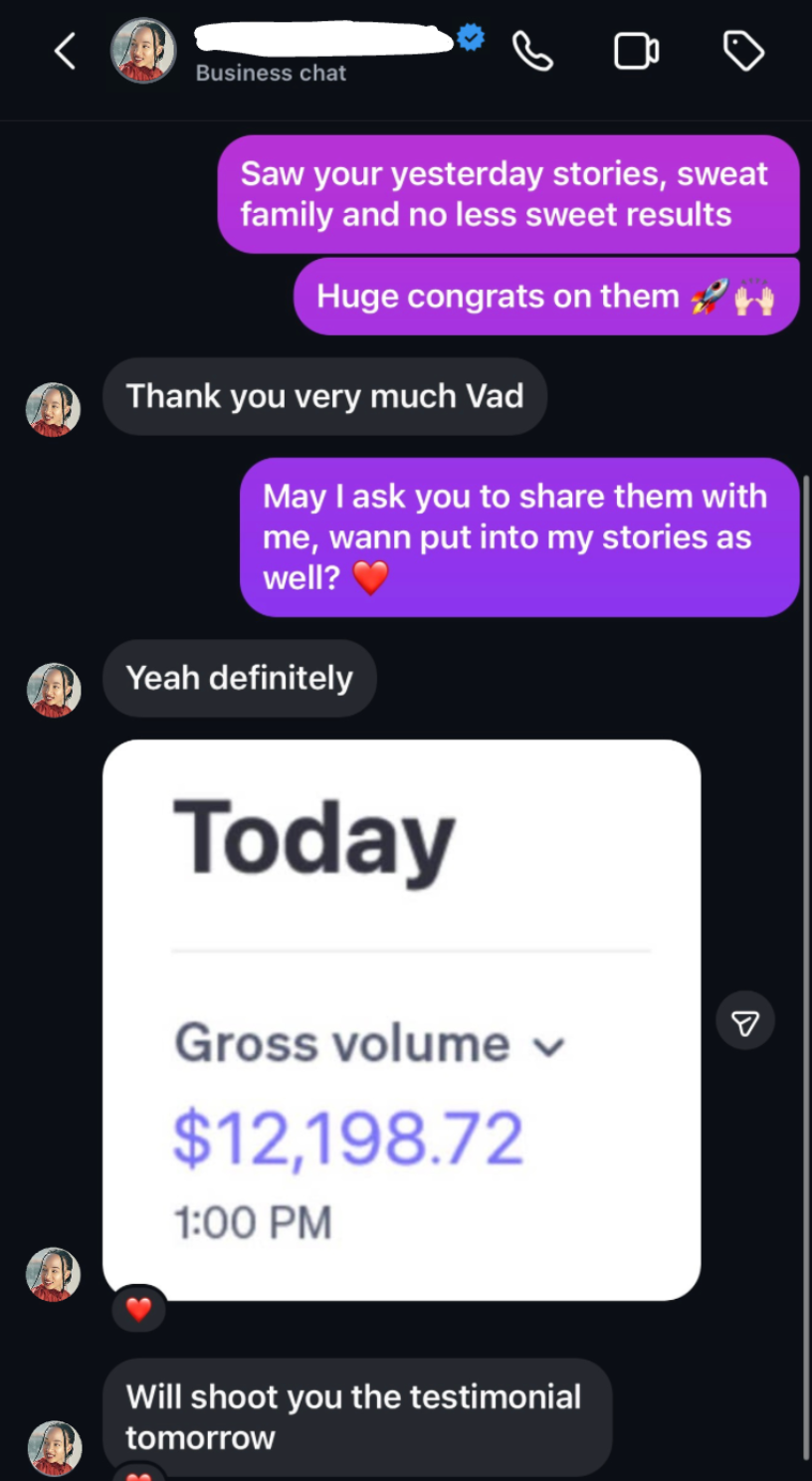View heart reaction under the image
This screenshot has height=1481, width=812.
[139, 1309]
